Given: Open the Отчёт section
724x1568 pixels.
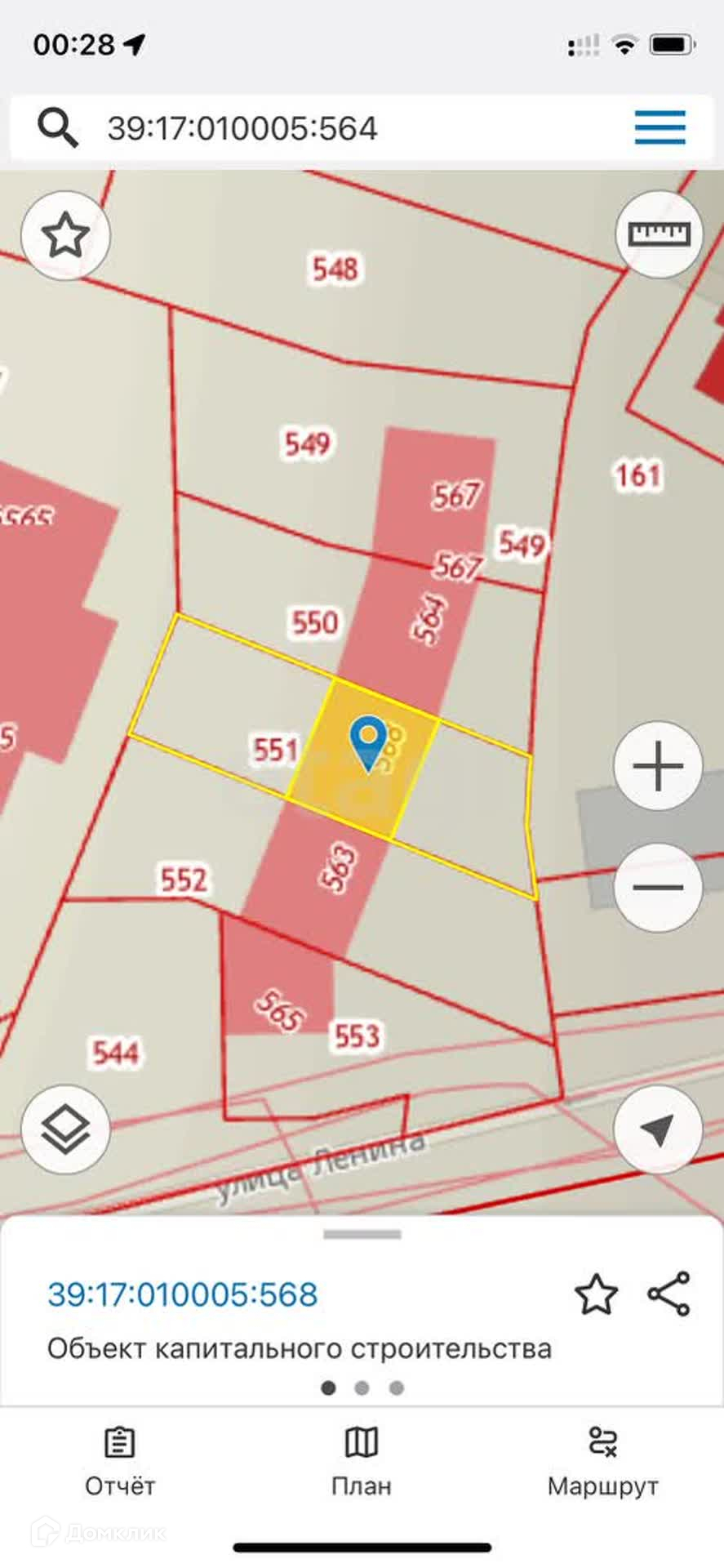Looking at the screenshot, I should pyautogui.click(x=120, y=1463).
